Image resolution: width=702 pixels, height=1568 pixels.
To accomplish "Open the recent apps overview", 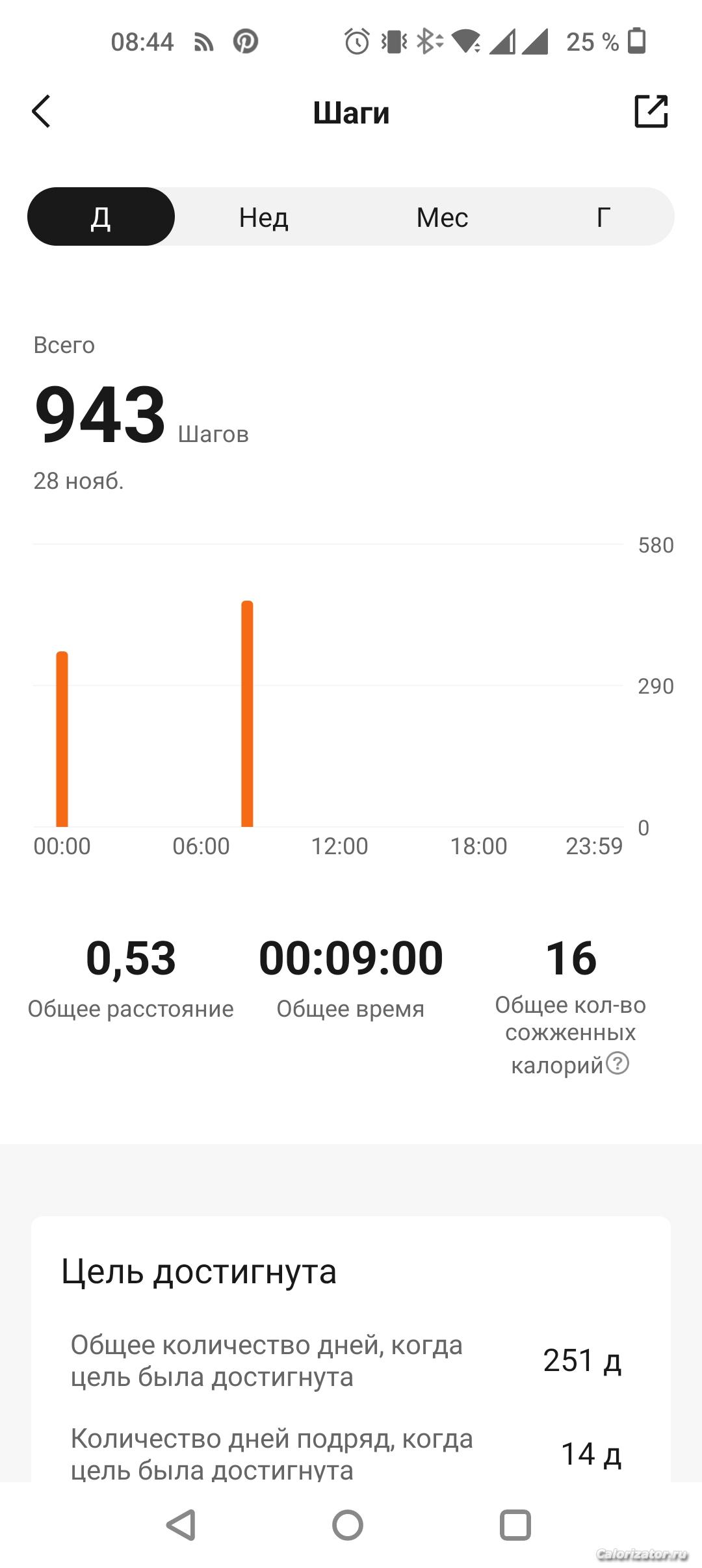I will pyautogui.click(x=515, y=1525).
